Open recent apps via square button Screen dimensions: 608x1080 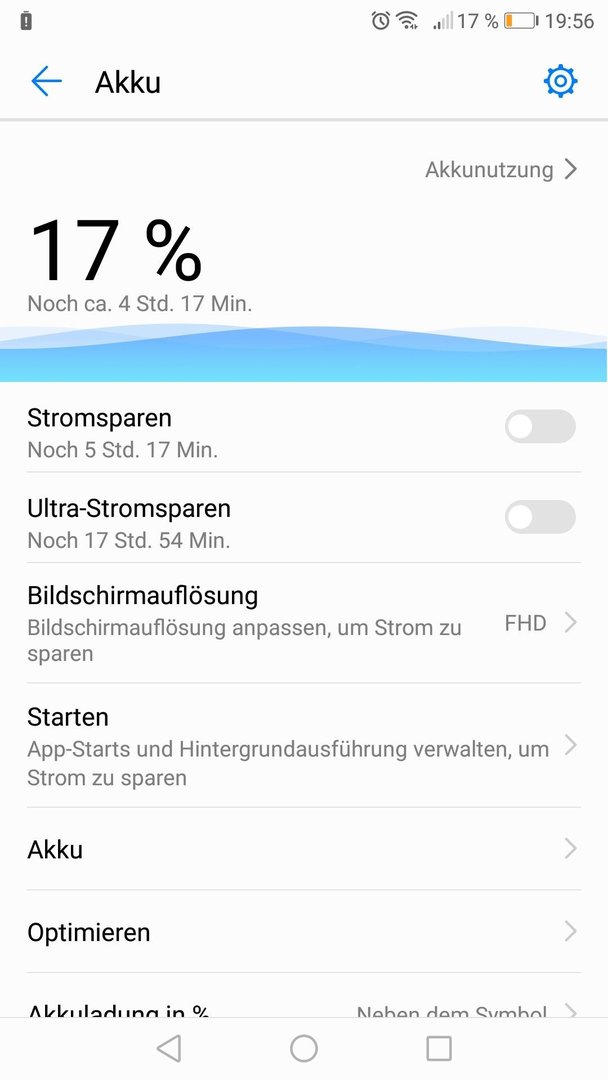coord(439,1048)
